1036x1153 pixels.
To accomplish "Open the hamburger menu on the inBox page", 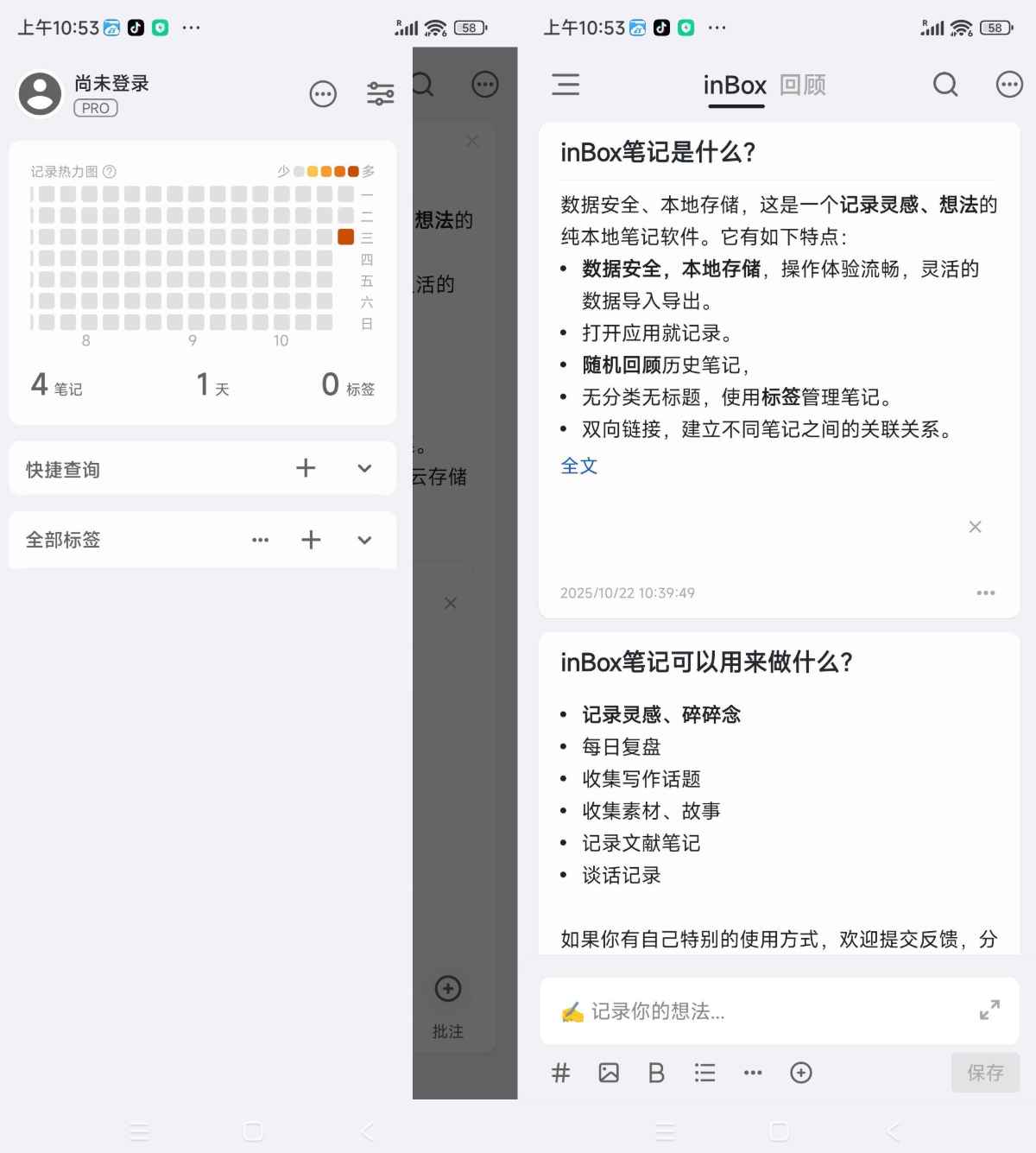I will coord(565,85).
